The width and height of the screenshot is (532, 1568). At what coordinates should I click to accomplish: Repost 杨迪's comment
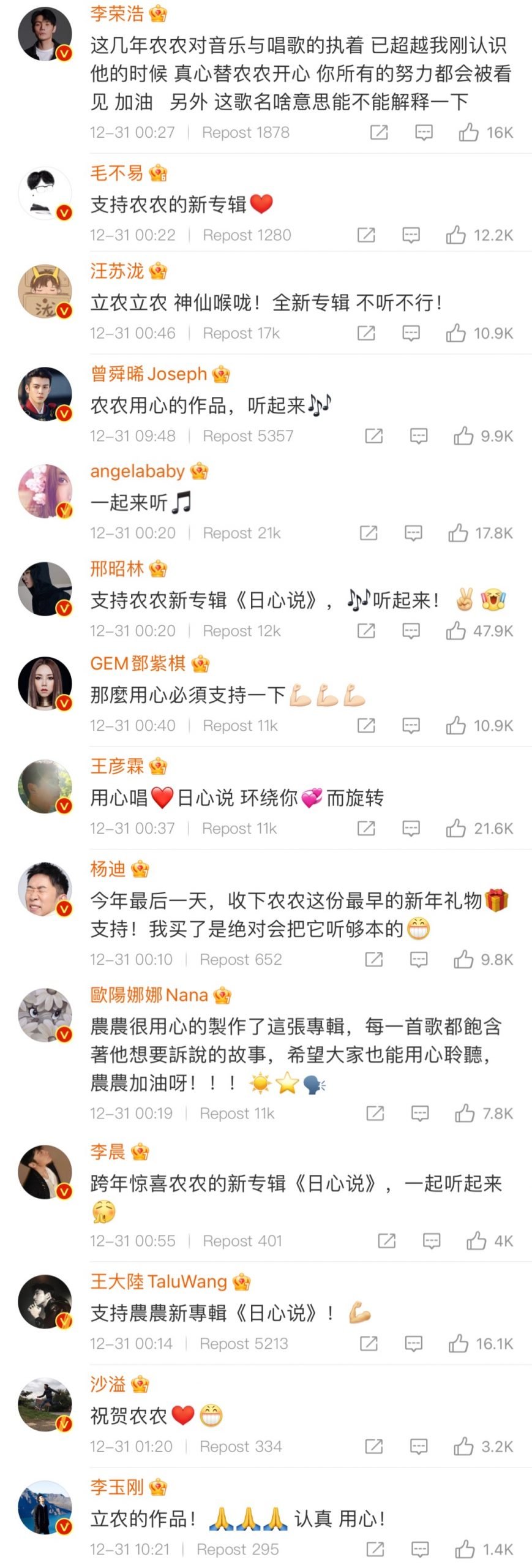point(373,959)
